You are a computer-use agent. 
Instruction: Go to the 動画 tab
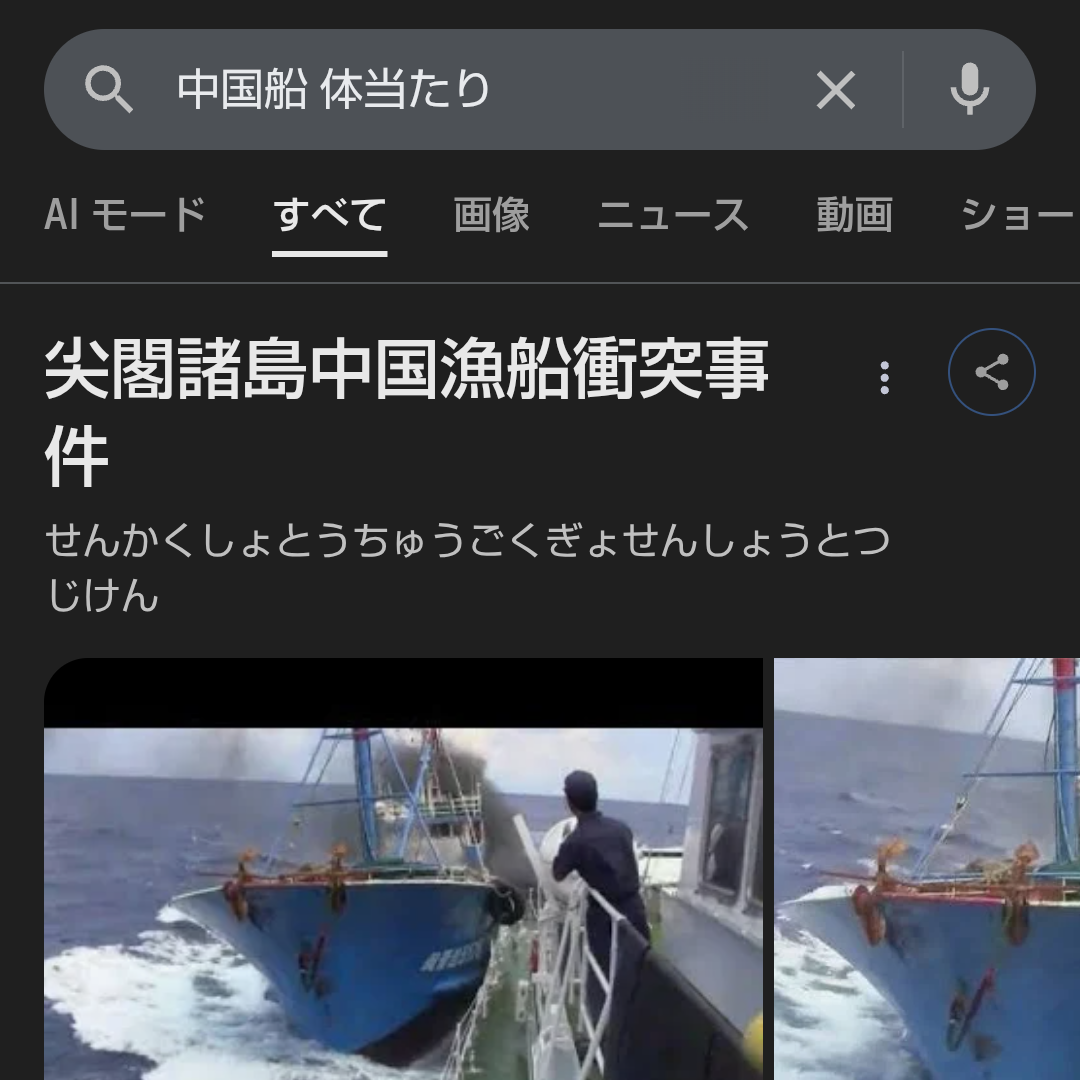point(854,215)
